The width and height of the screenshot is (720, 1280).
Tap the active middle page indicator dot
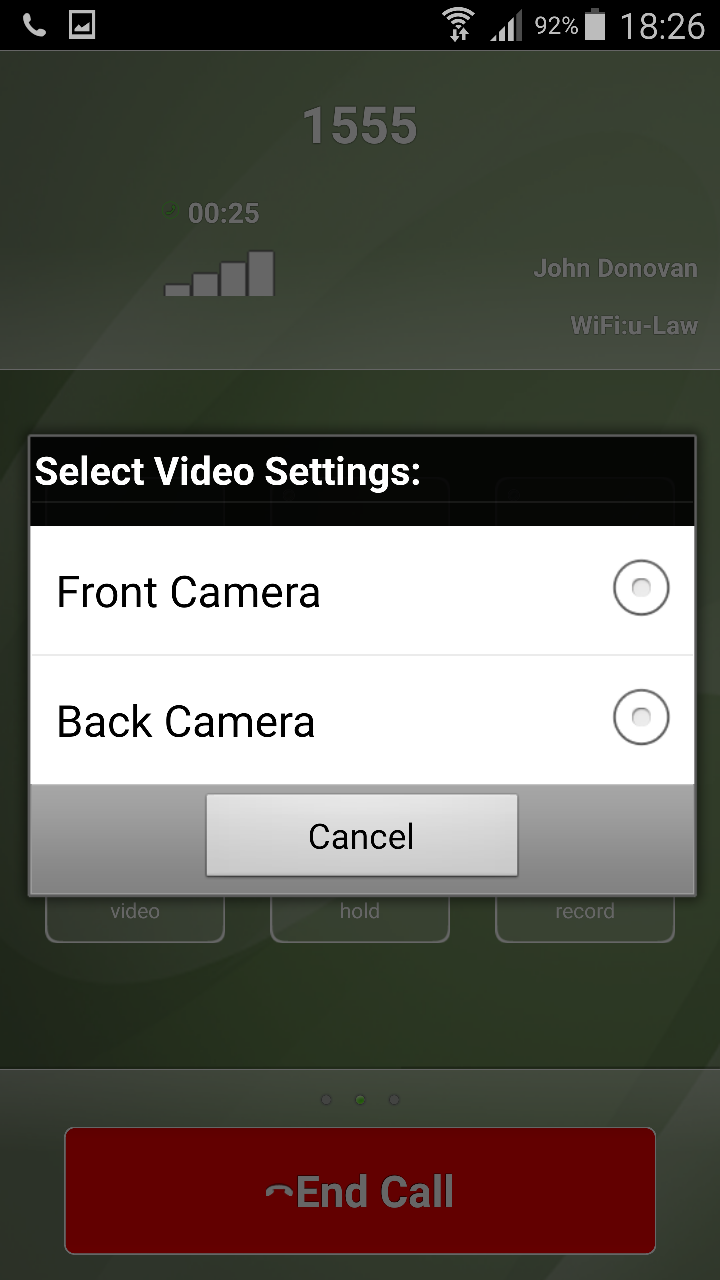click(x=360, y=1099)
